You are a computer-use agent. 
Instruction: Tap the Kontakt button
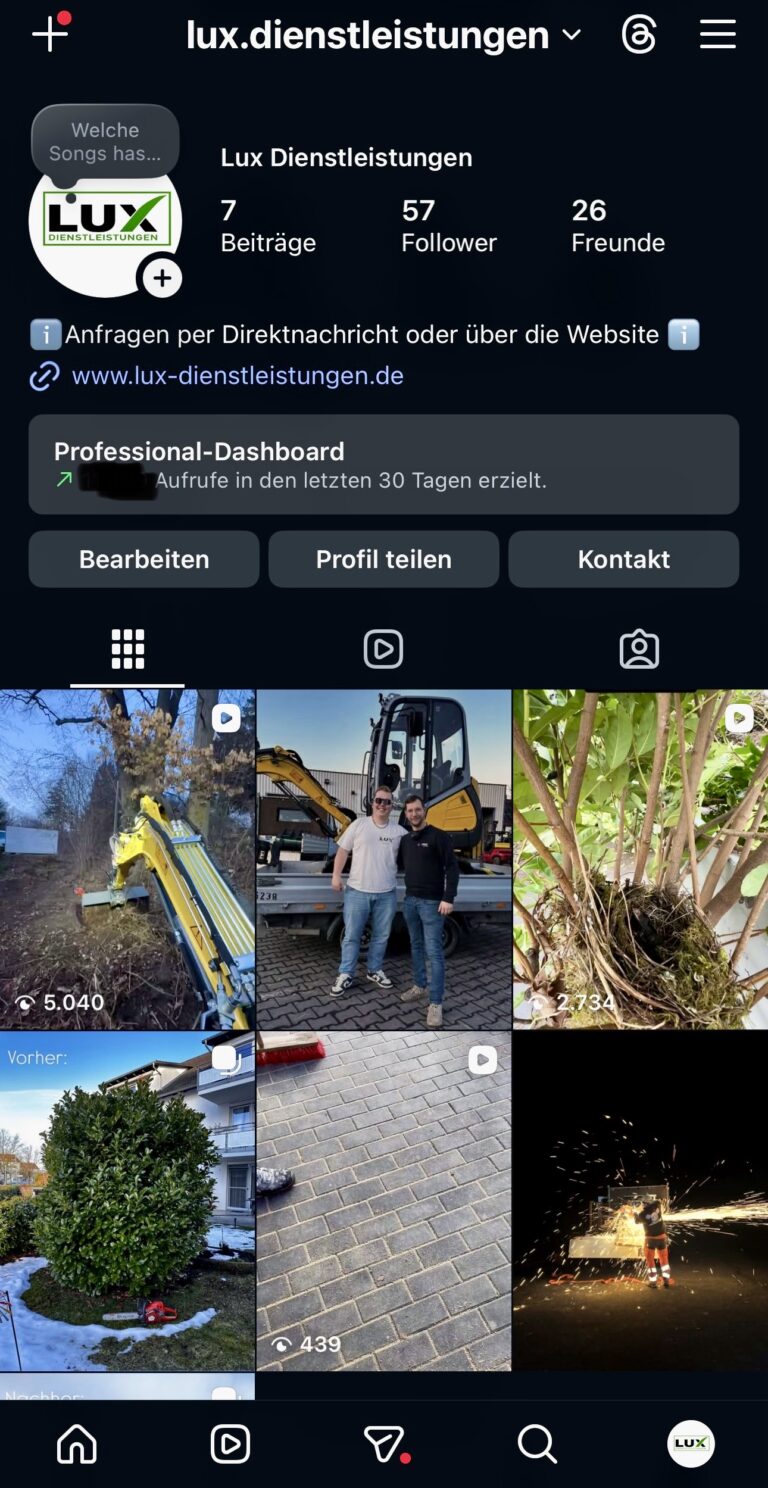(623, 559)
